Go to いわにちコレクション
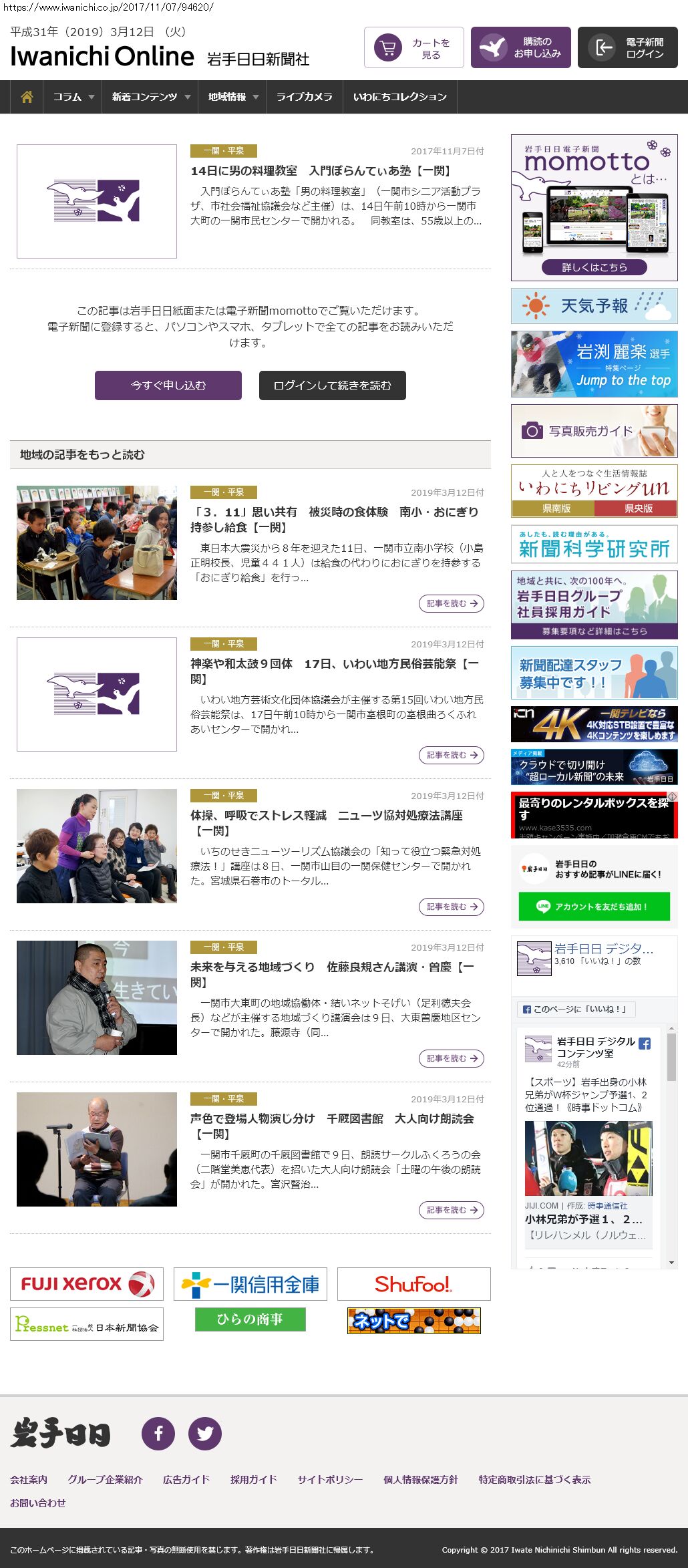688x1568 pixels. point(399,97)
